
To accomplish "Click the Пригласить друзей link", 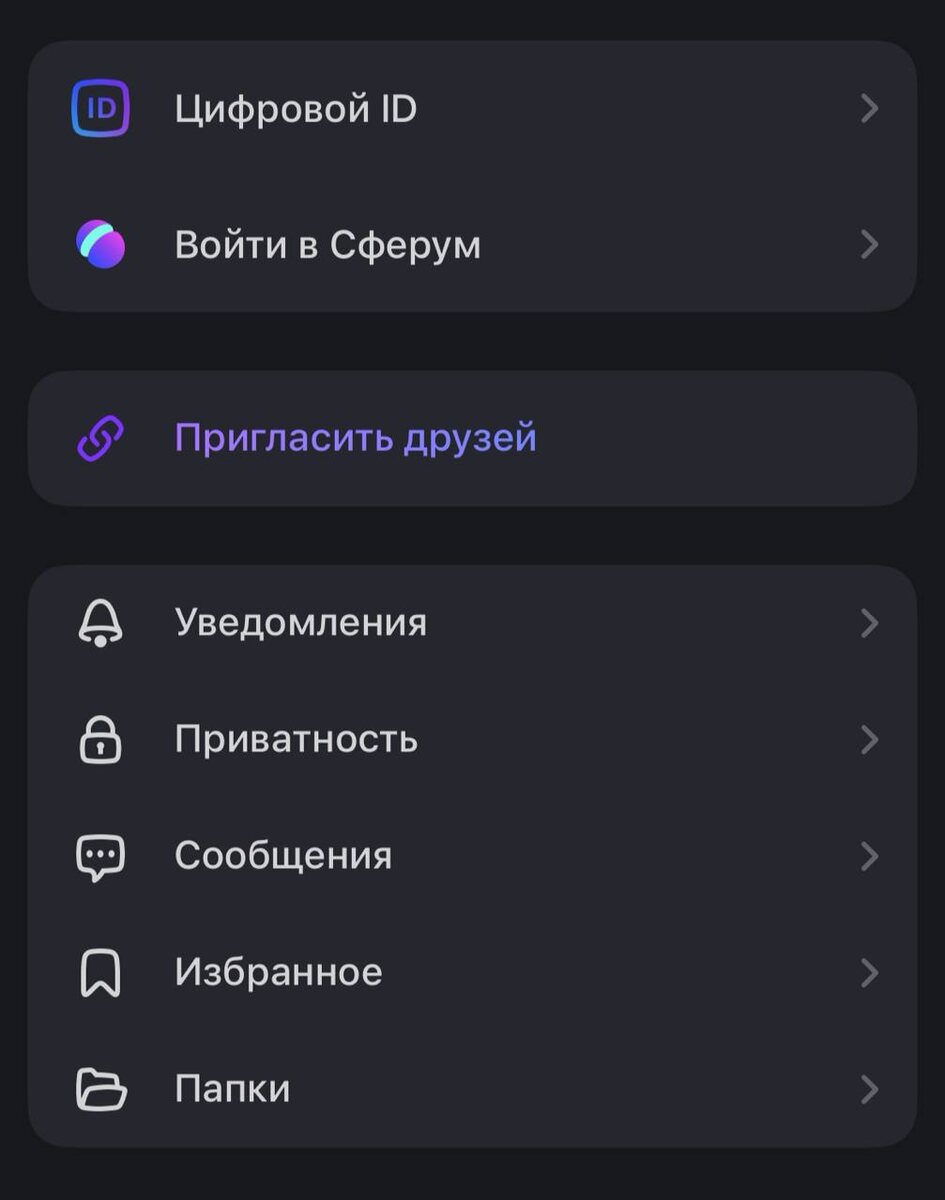I will pos(355,437).
